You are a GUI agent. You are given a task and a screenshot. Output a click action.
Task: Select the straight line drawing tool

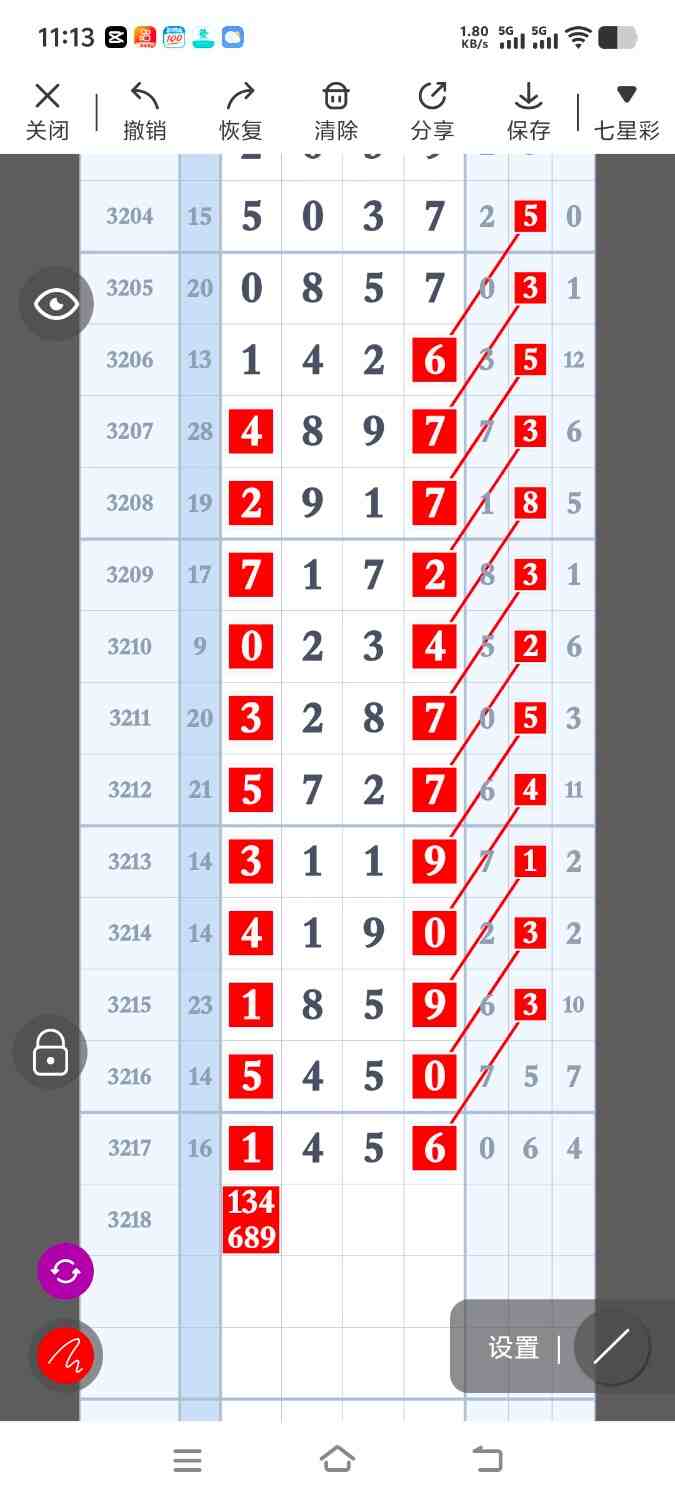pos(611,1347)
